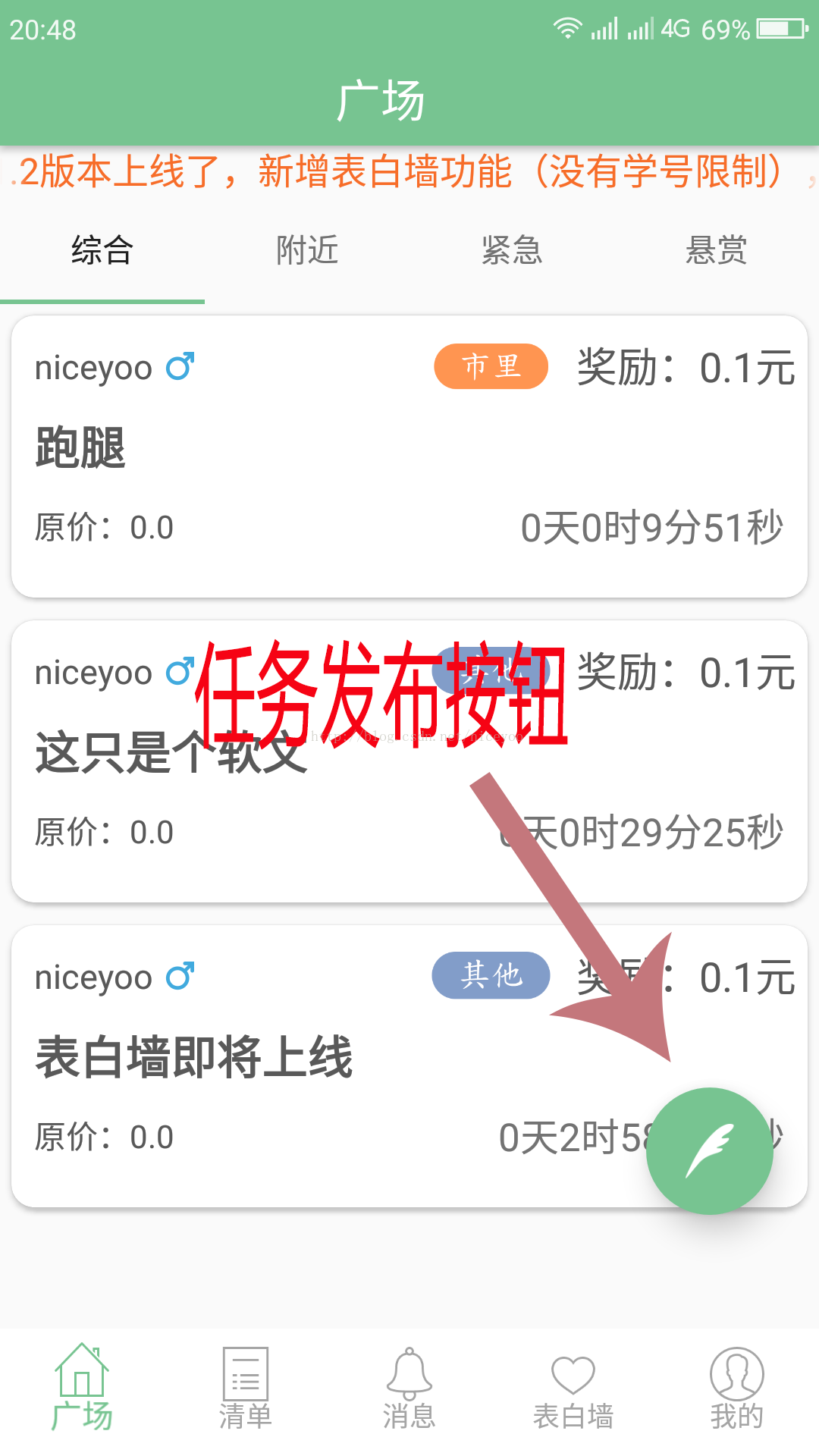
Task: Switch to the 紧急 tab
Action: pos(512,250)
